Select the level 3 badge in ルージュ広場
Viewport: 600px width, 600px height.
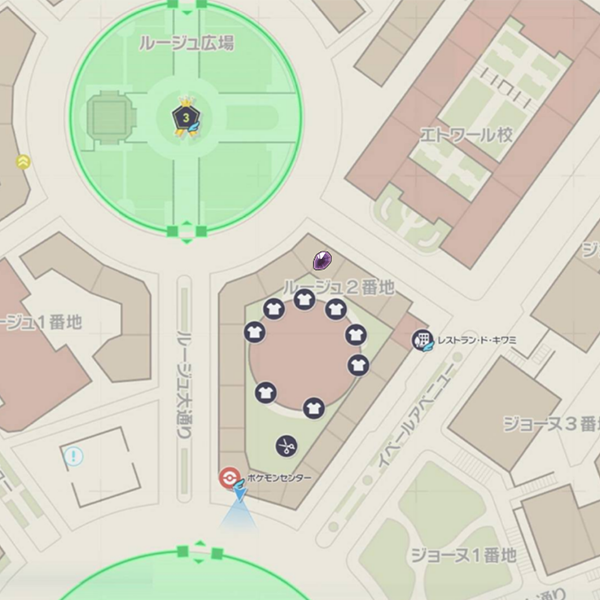pyautogui.click(x=183, y=118)
